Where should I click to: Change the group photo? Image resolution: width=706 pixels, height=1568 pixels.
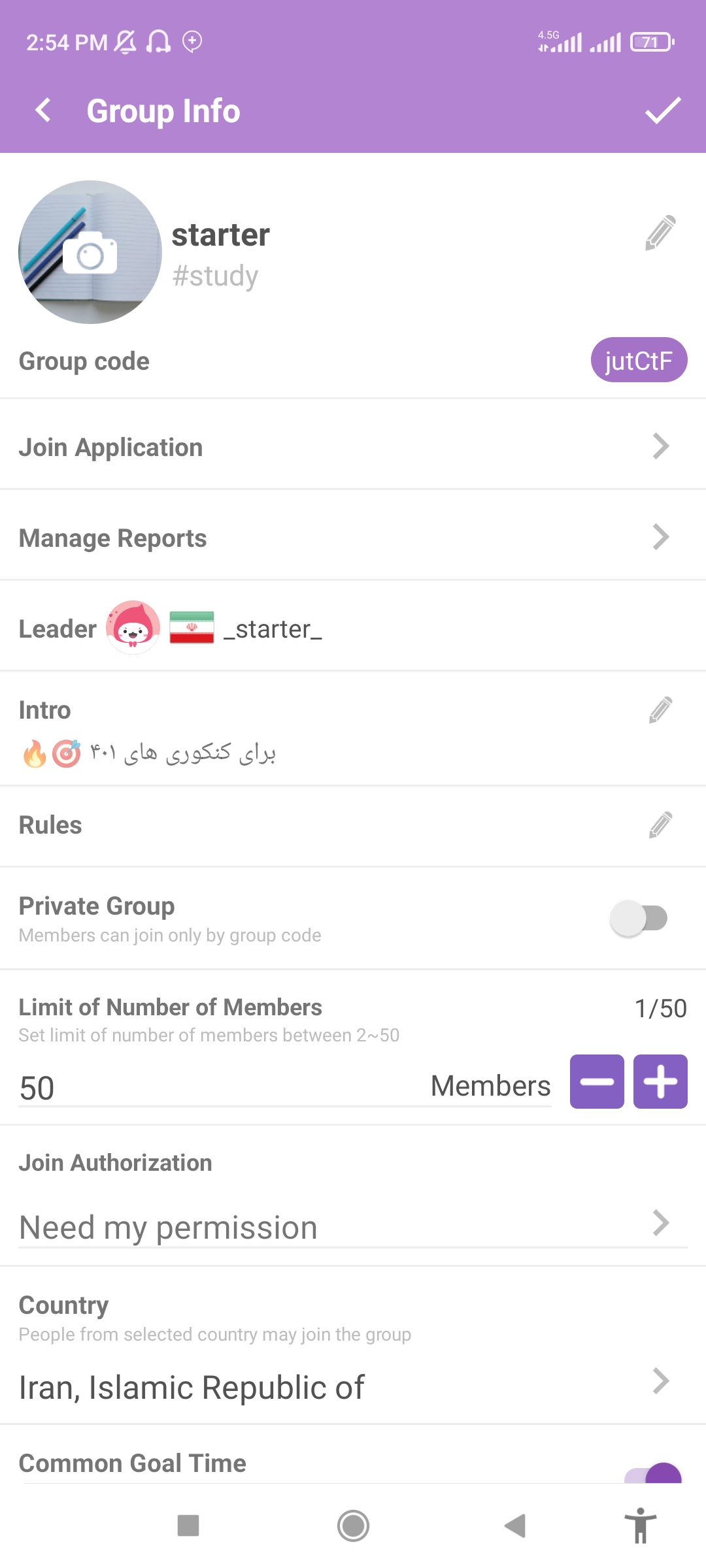[x=90, y=253]
